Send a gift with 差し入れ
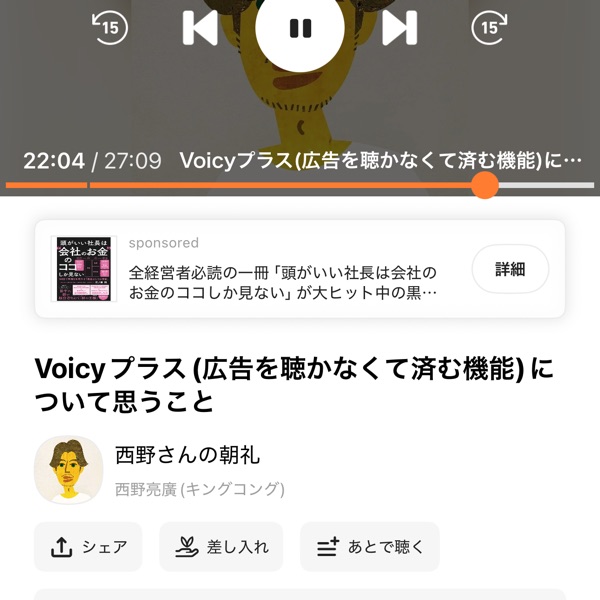The image size is (600, 600). click(221, 547)
